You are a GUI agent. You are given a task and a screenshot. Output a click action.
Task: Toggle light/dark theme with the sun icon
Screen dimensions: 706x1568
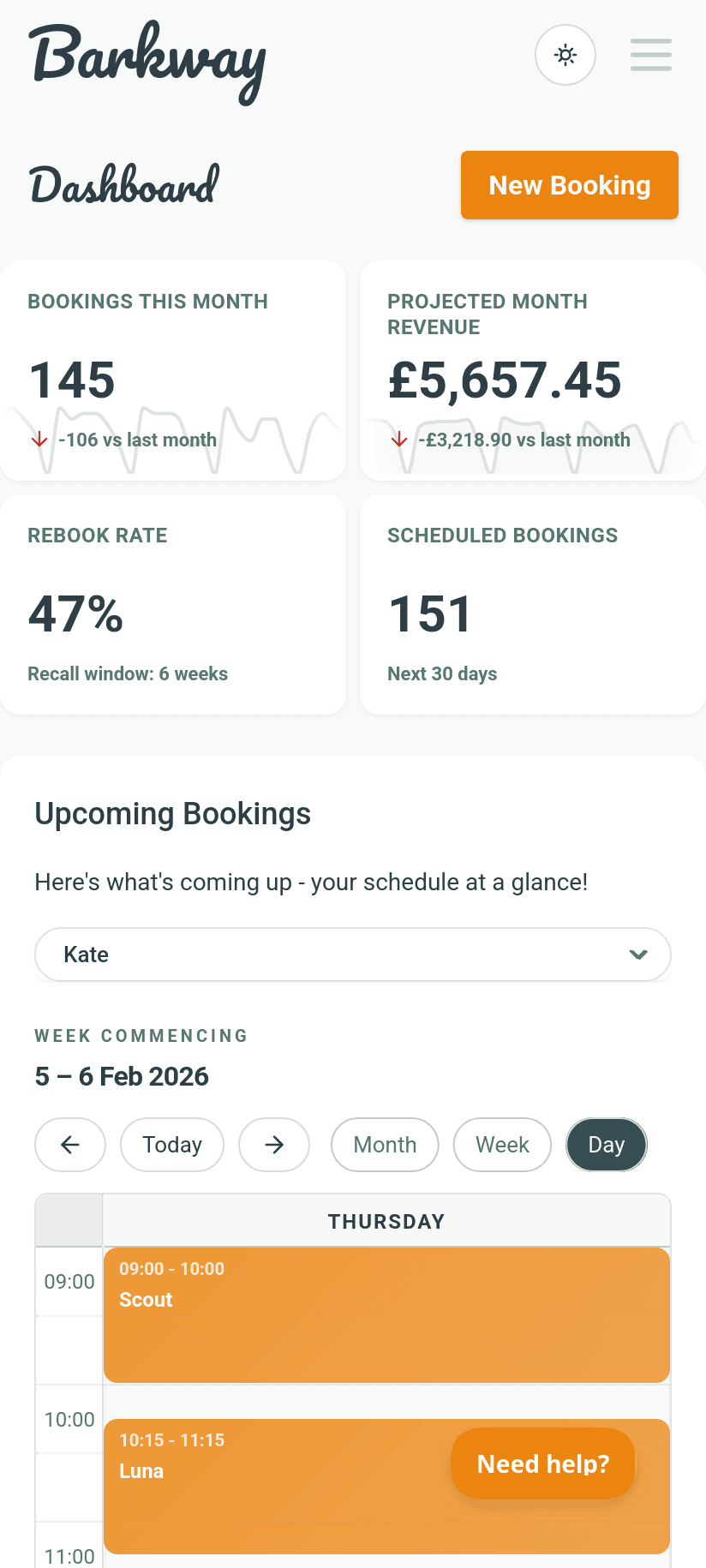(565, 55)
